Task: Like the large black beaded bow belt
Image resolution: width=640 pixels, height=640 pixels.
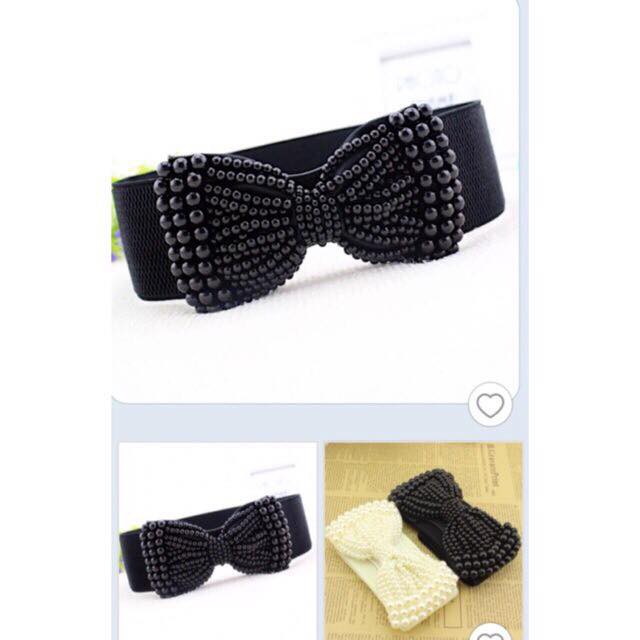Action: coord(490,406)
